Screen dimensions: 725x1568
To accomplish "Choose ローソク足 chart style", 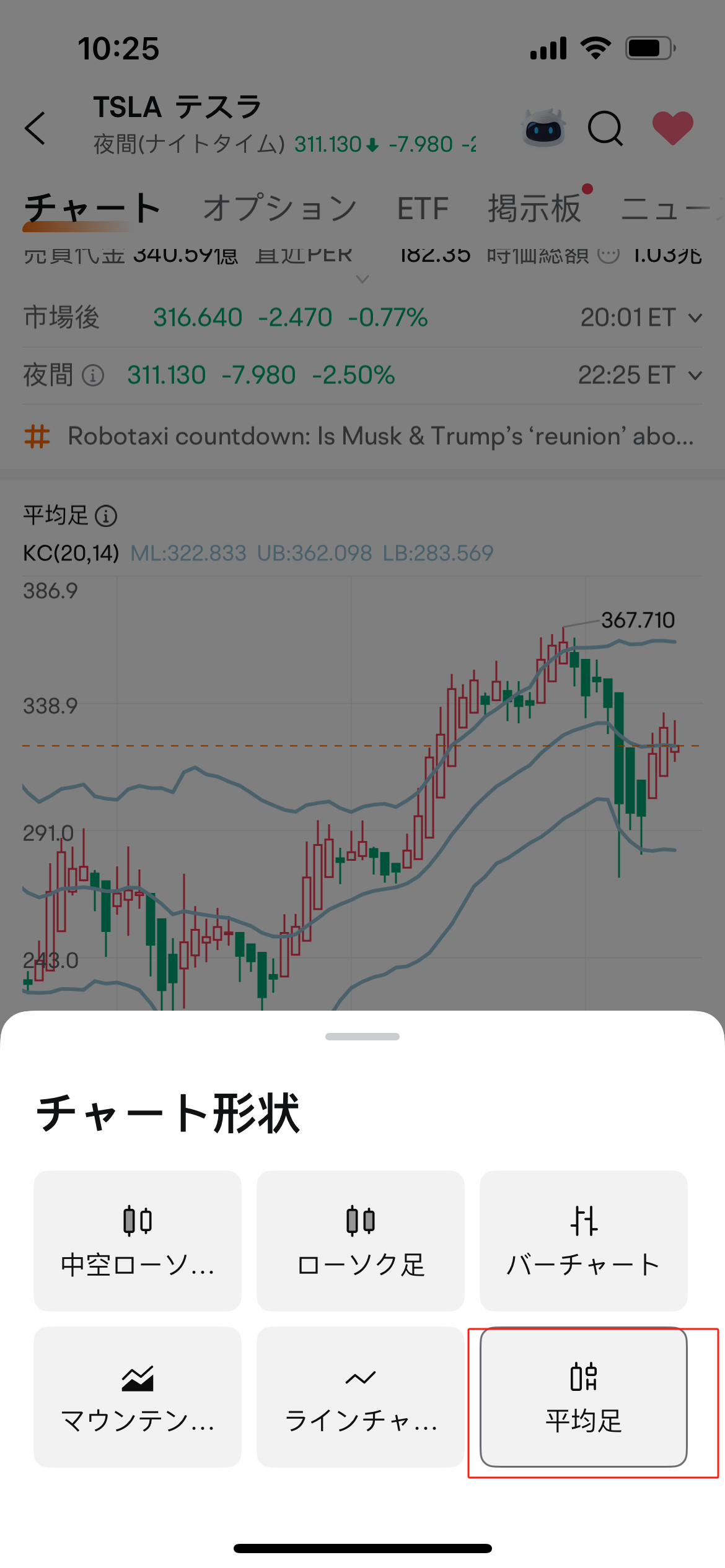I will (360, 1240).
